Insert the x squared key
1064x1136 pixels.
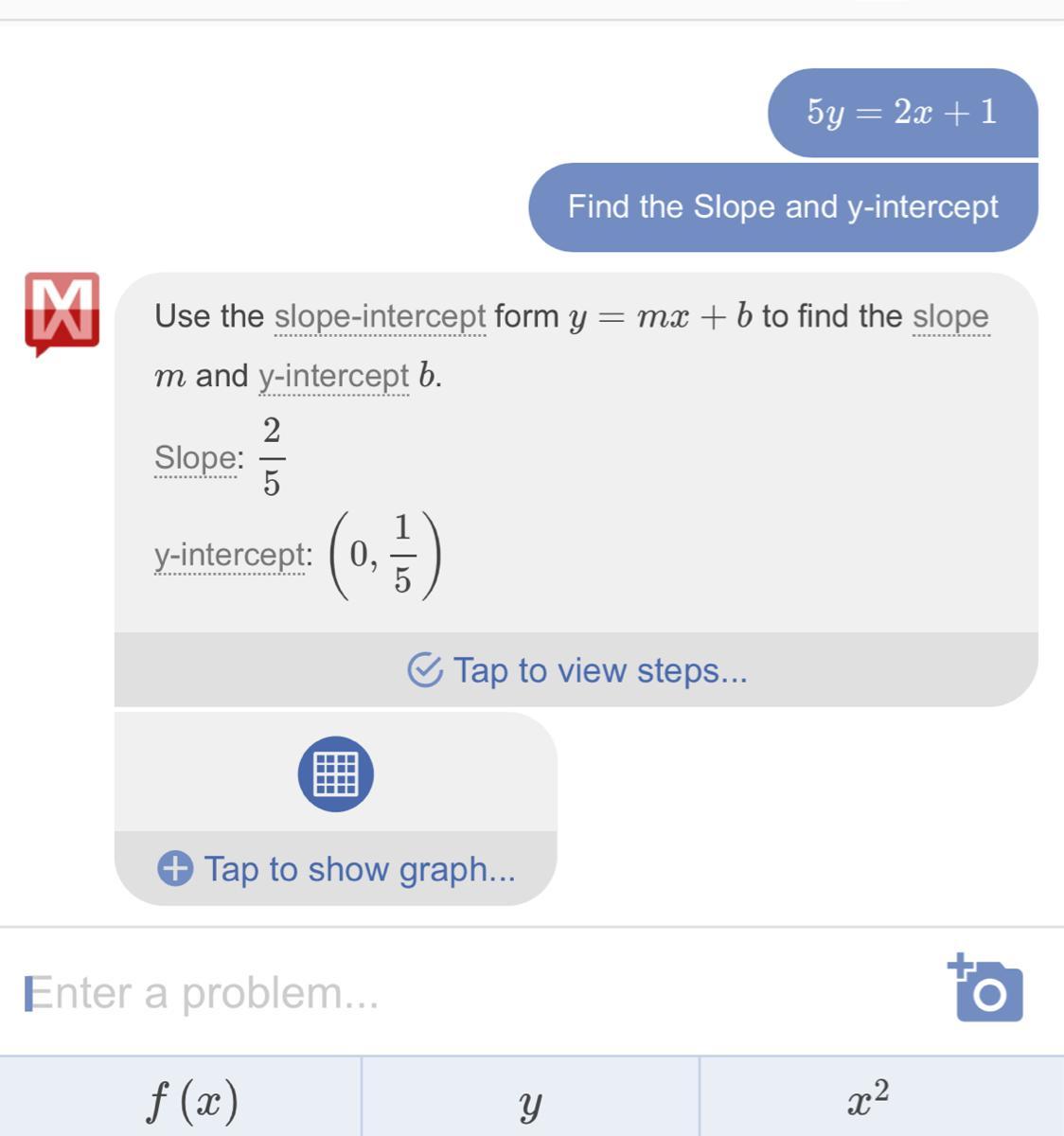881,1098
